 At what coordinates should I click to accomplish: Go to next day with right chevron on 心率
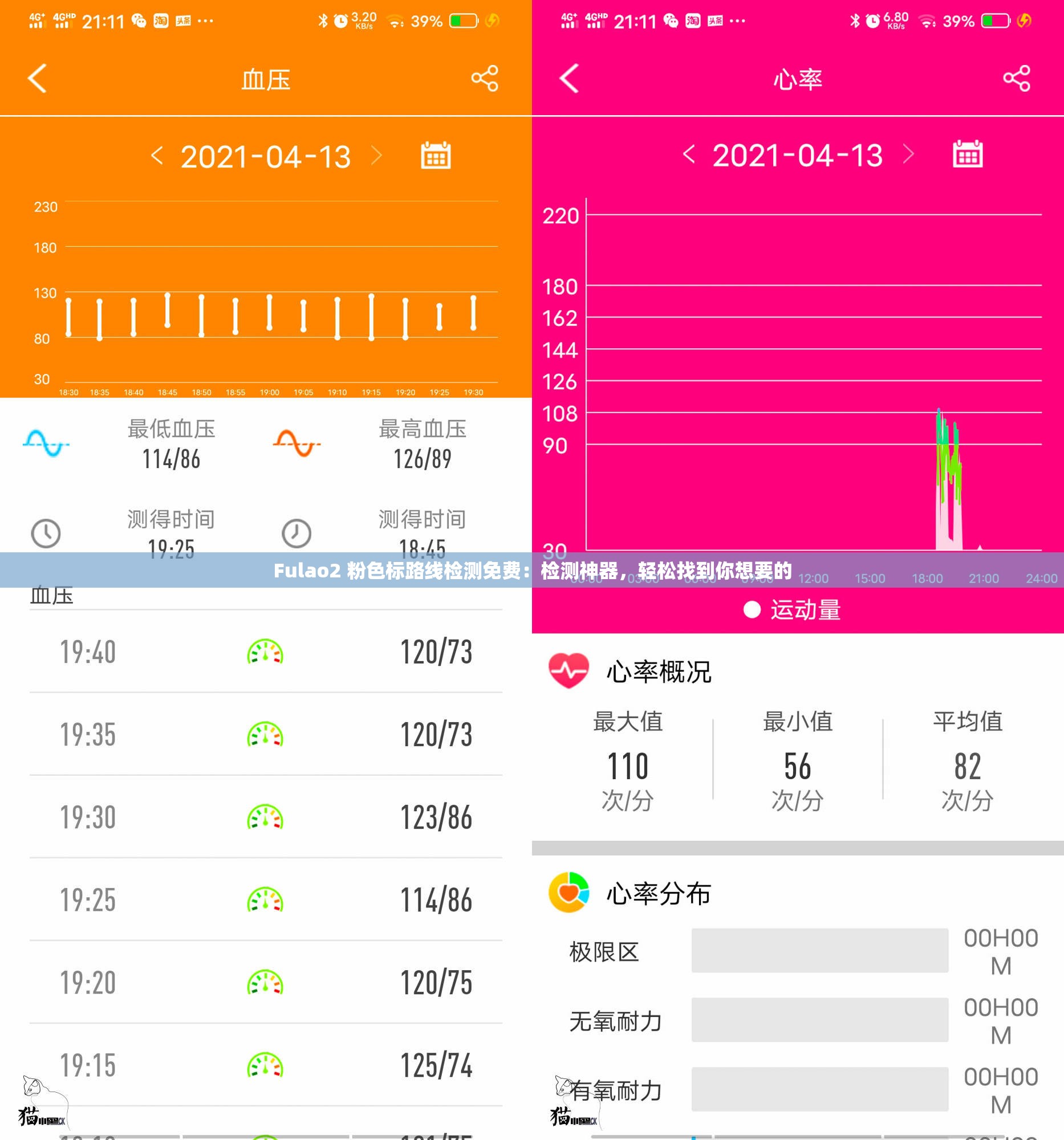(x=909, y=155)
